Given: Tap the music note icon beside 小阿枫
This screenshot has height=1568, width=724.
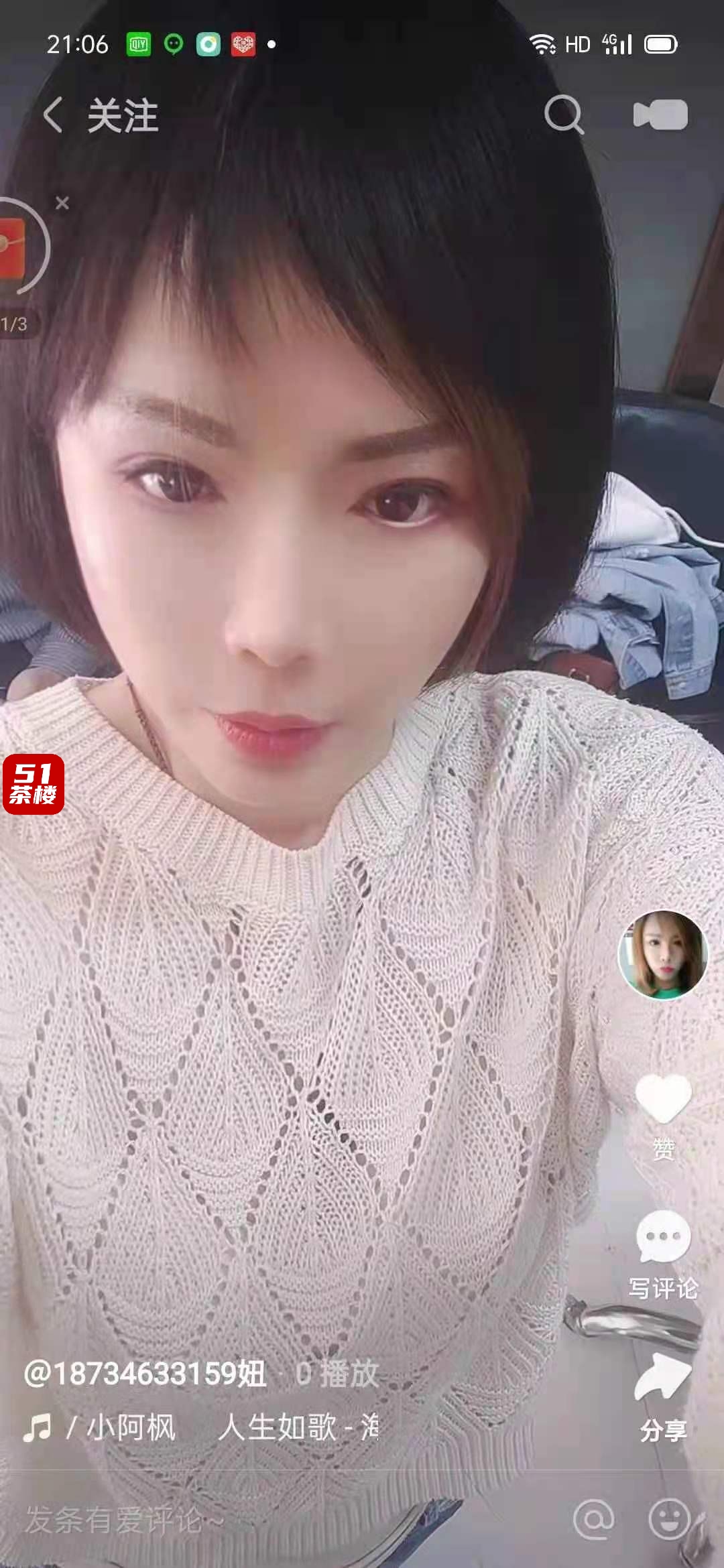Looking at the screenshot, I should (38, 1426).
